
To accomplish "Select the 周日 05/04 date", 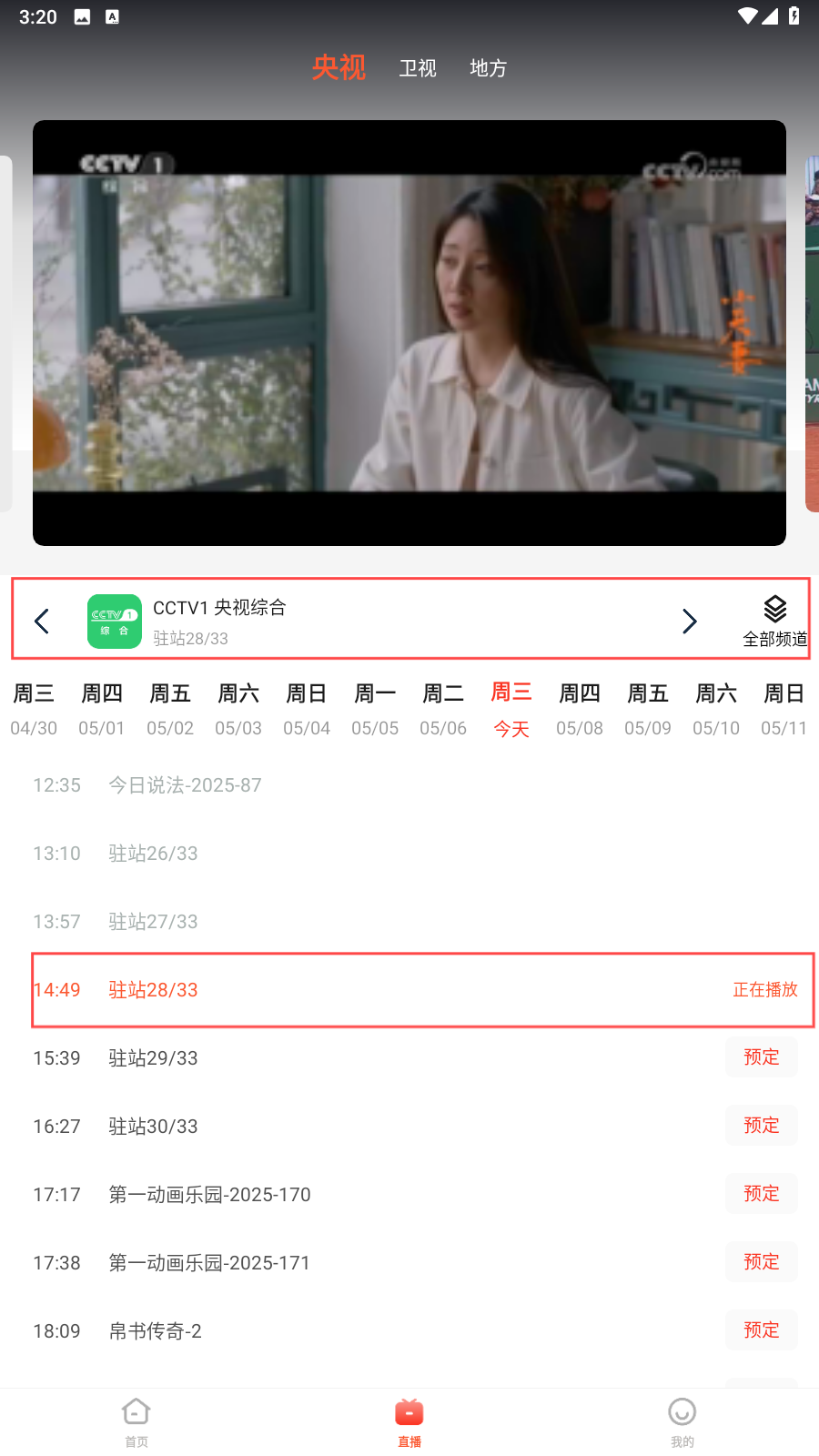I will [307, 709].
